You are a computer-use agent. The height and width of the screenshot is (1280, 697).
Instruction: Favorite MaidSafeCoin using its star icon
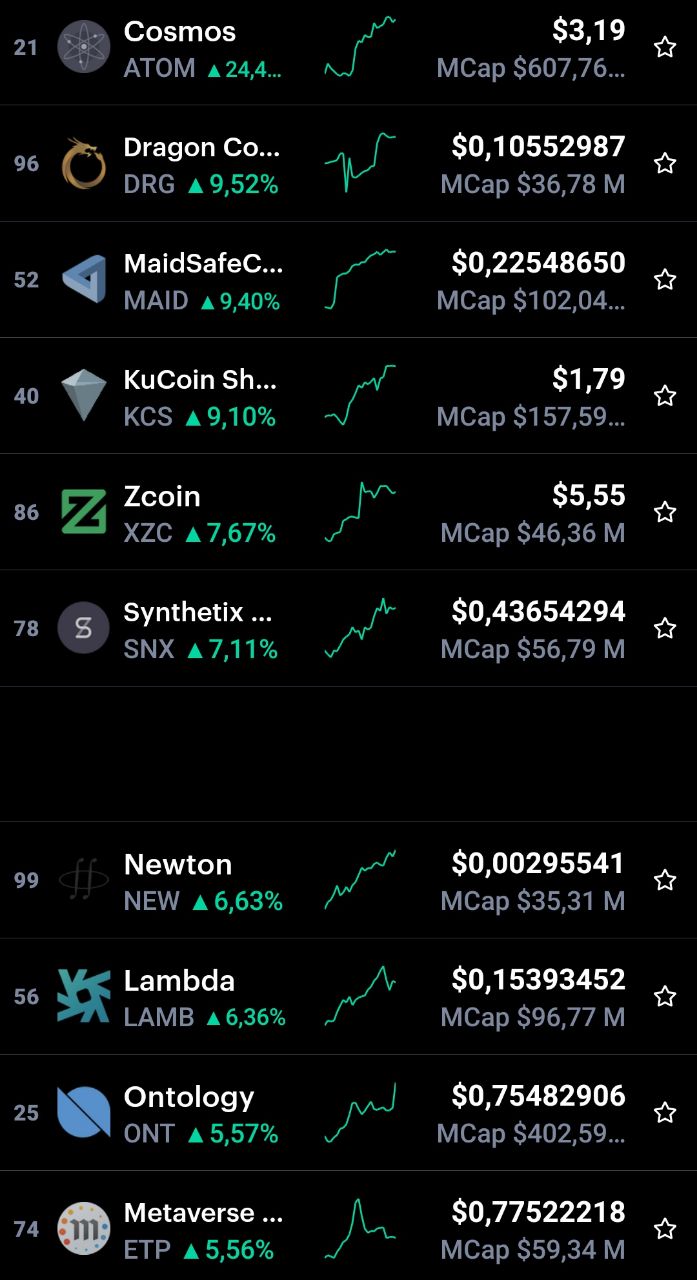(665, 279)
